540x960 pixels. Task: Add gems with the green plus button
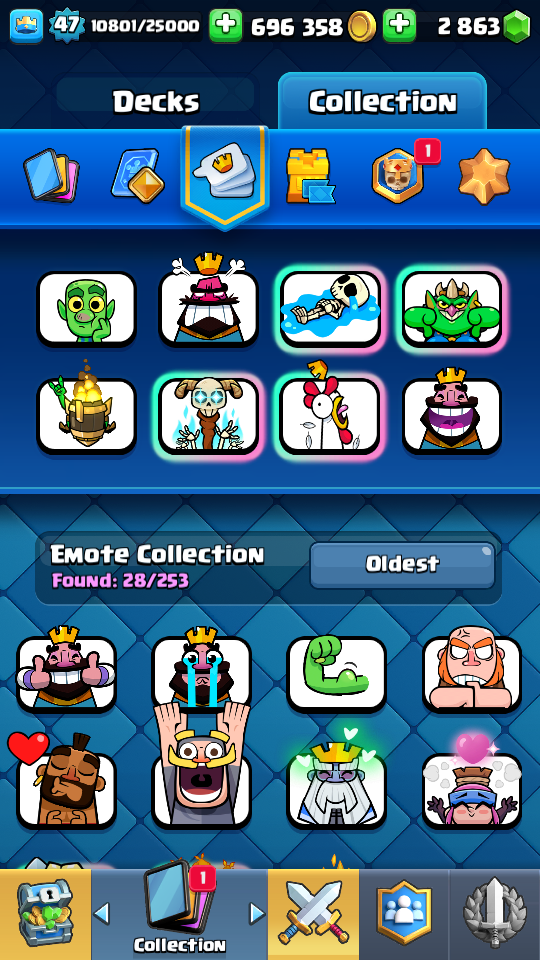click(x=399, y=25)
